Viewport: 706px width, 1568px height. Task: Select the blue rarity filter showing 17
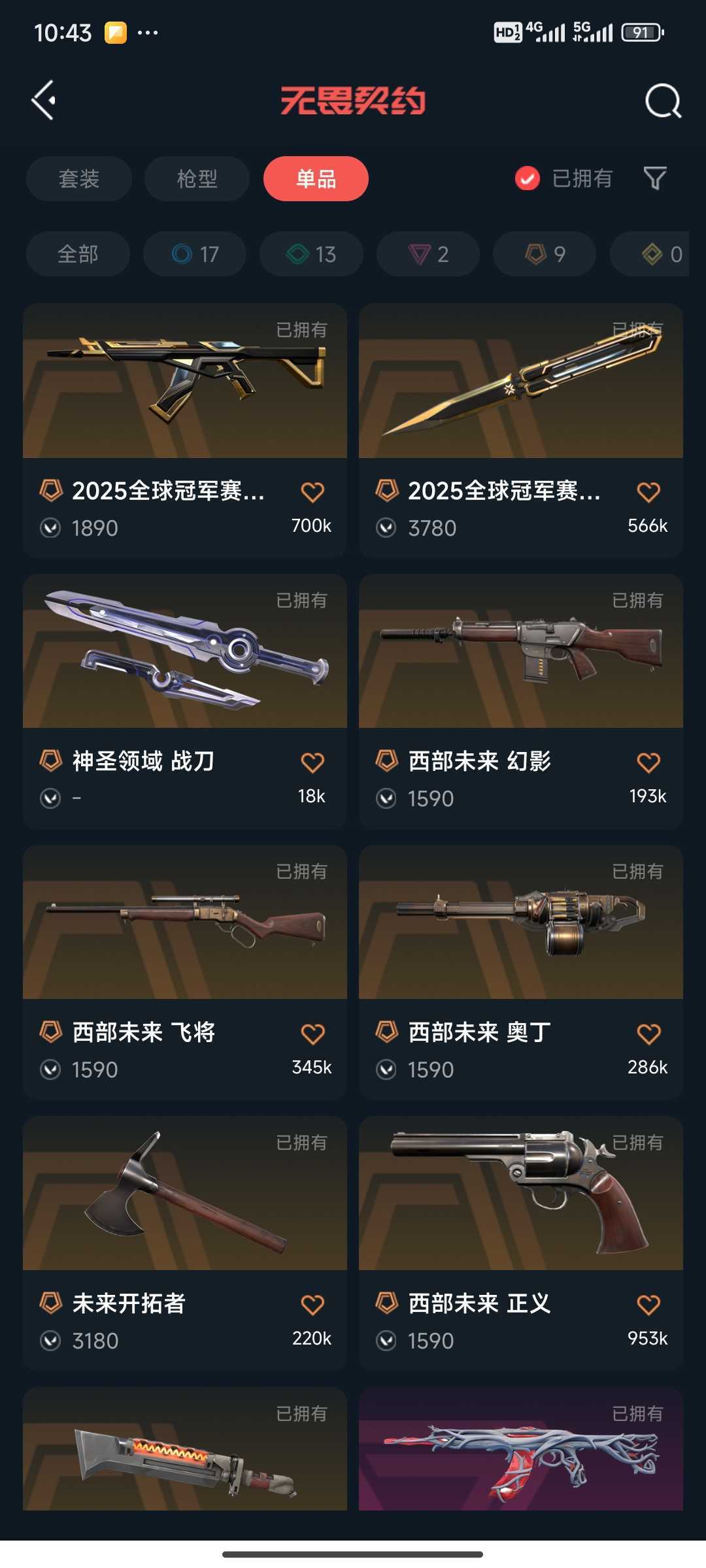[x=194, y=254]
